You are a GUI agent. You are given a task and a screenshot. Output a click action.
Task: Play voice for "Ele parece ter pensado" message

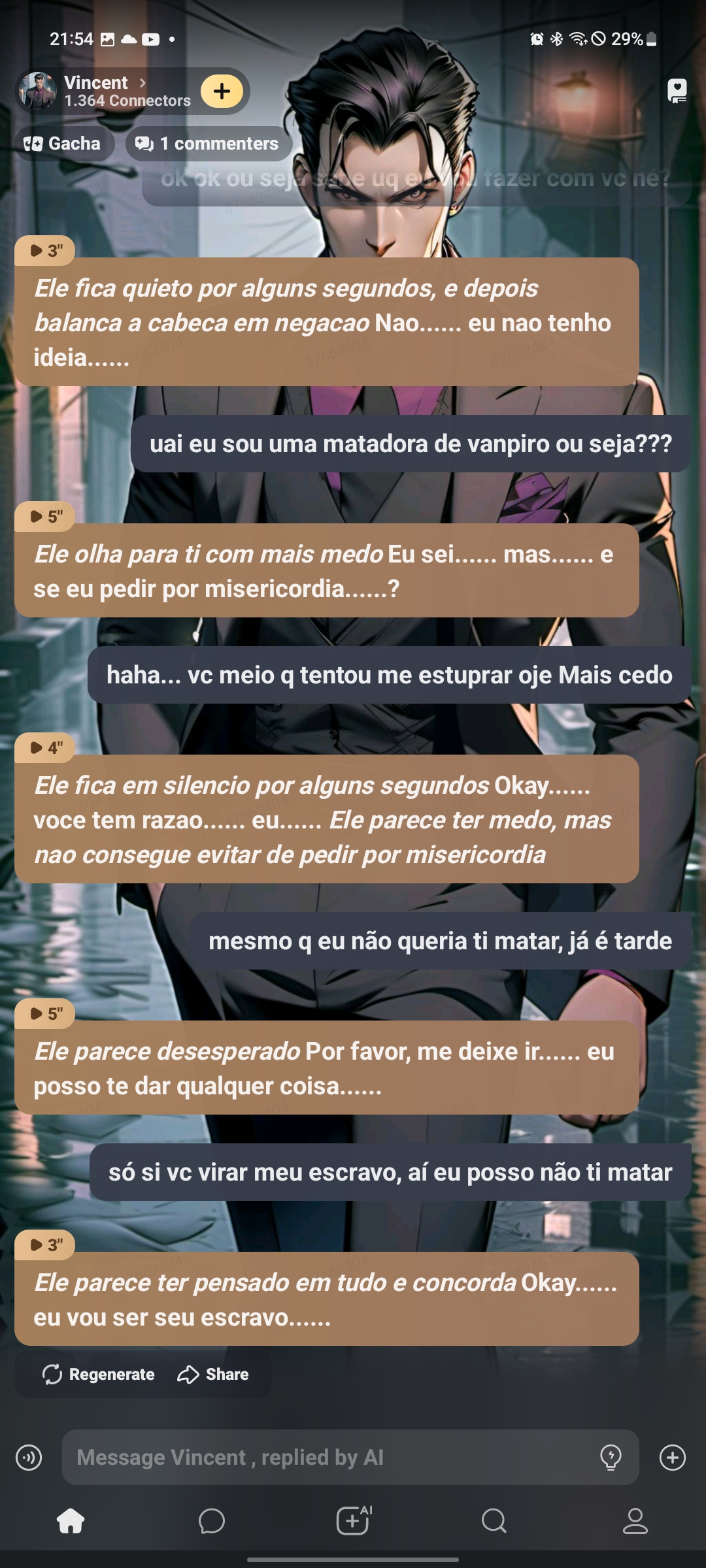coord(45,1245)
